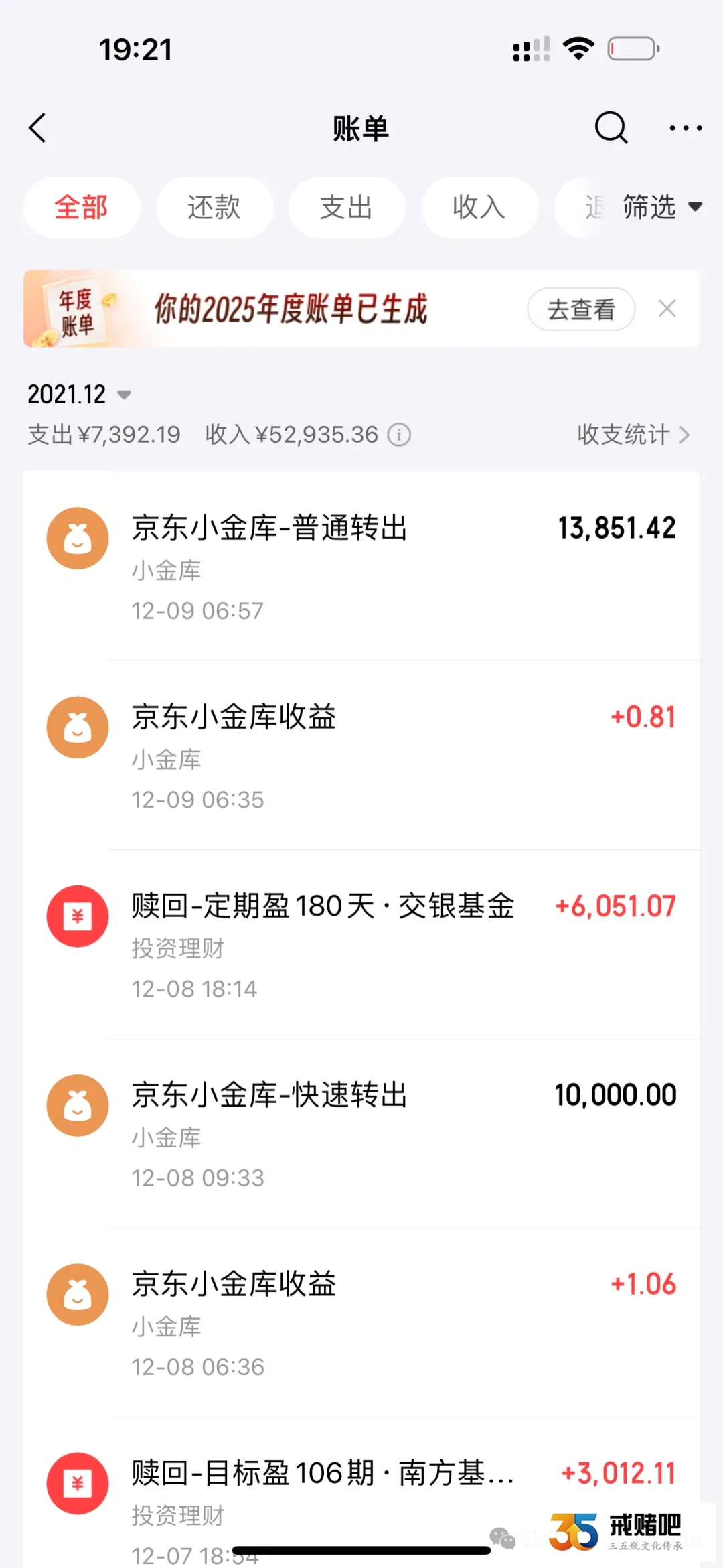Tap the wallet icon on 京东小金库-普通转出 row

click(77, 538)
